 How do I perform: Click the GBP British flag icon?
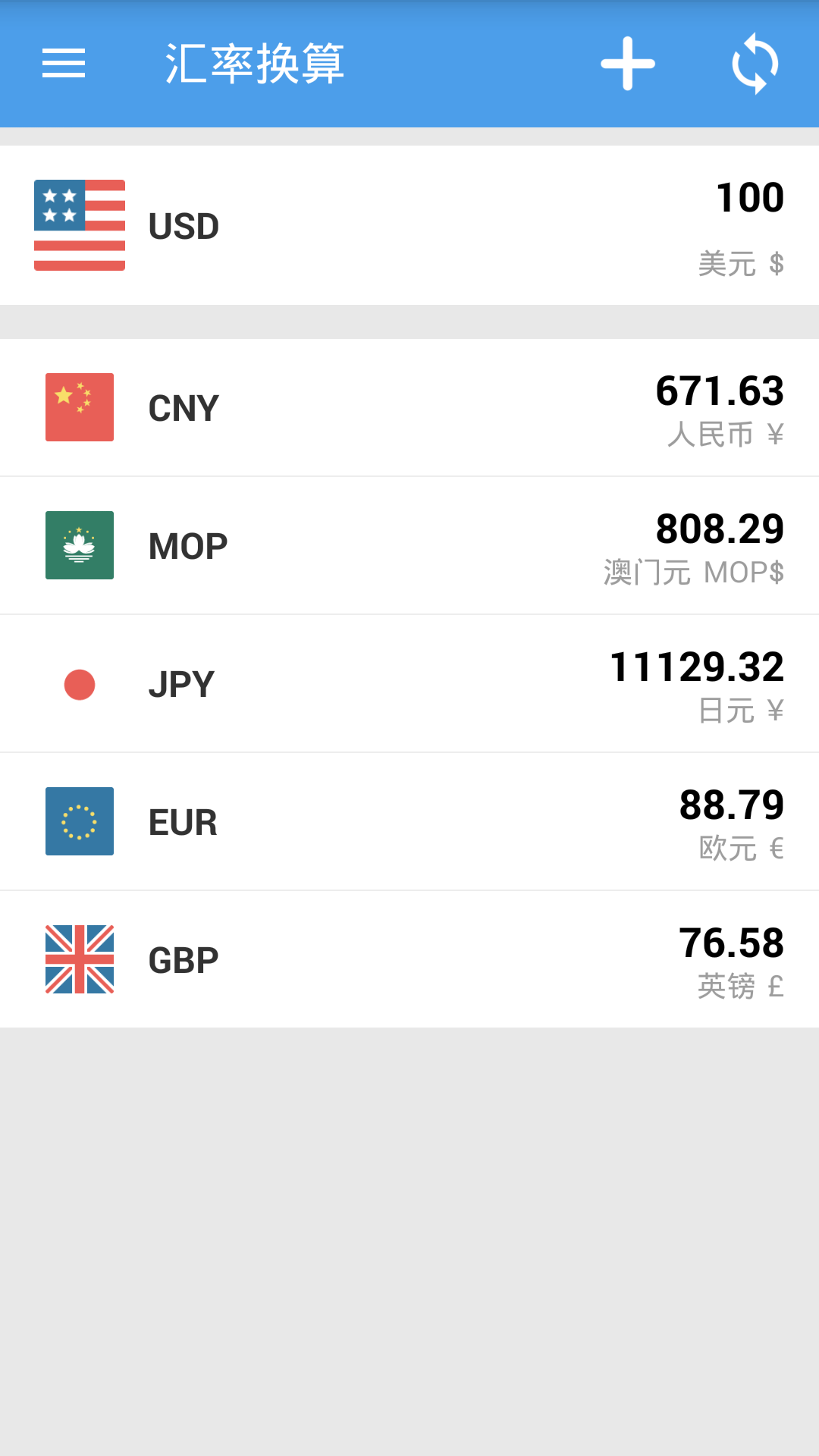(x=79, y=959)
